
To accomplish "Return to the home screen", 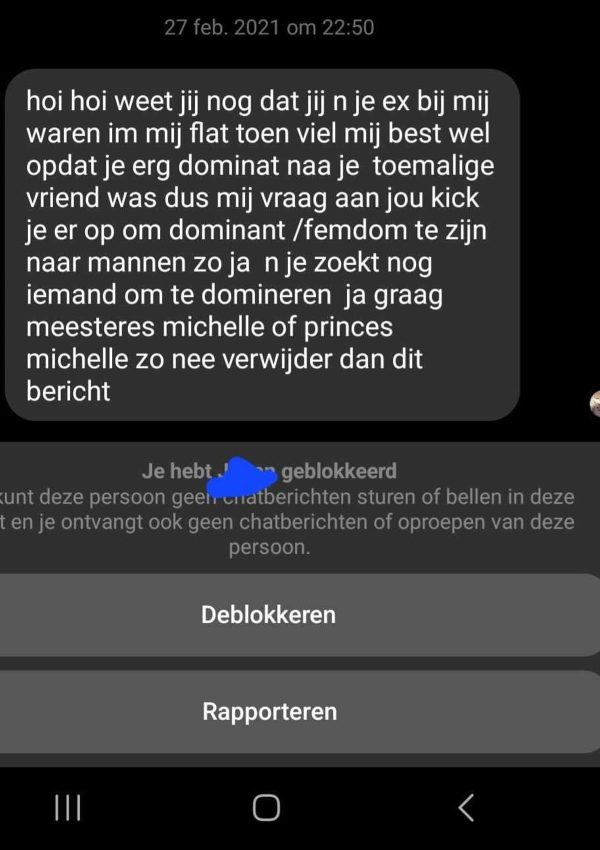I will (266, 807).
